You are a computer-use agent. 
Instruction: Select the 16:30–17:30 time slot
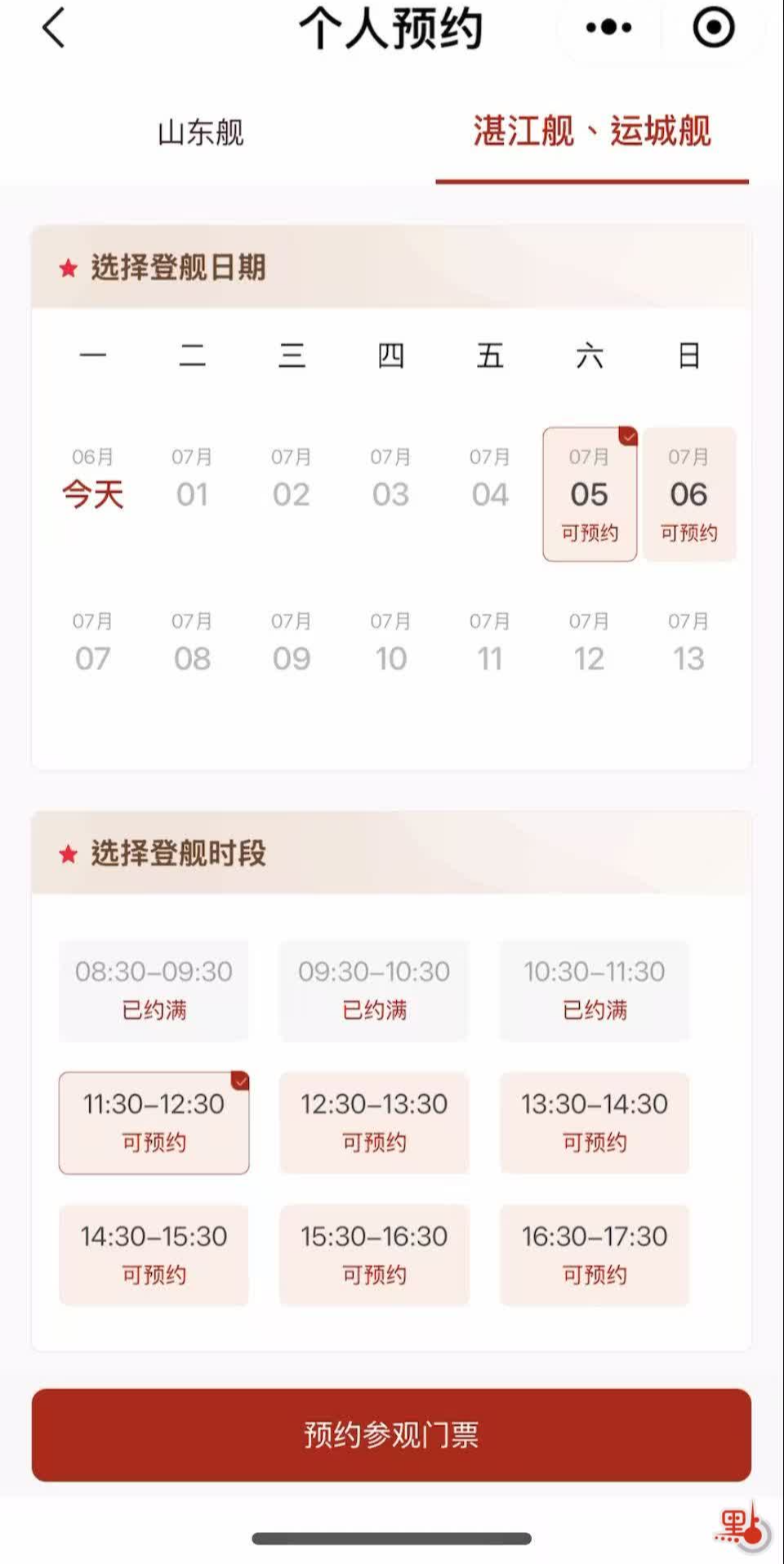pyautogui.click(x=595, y=1255)
